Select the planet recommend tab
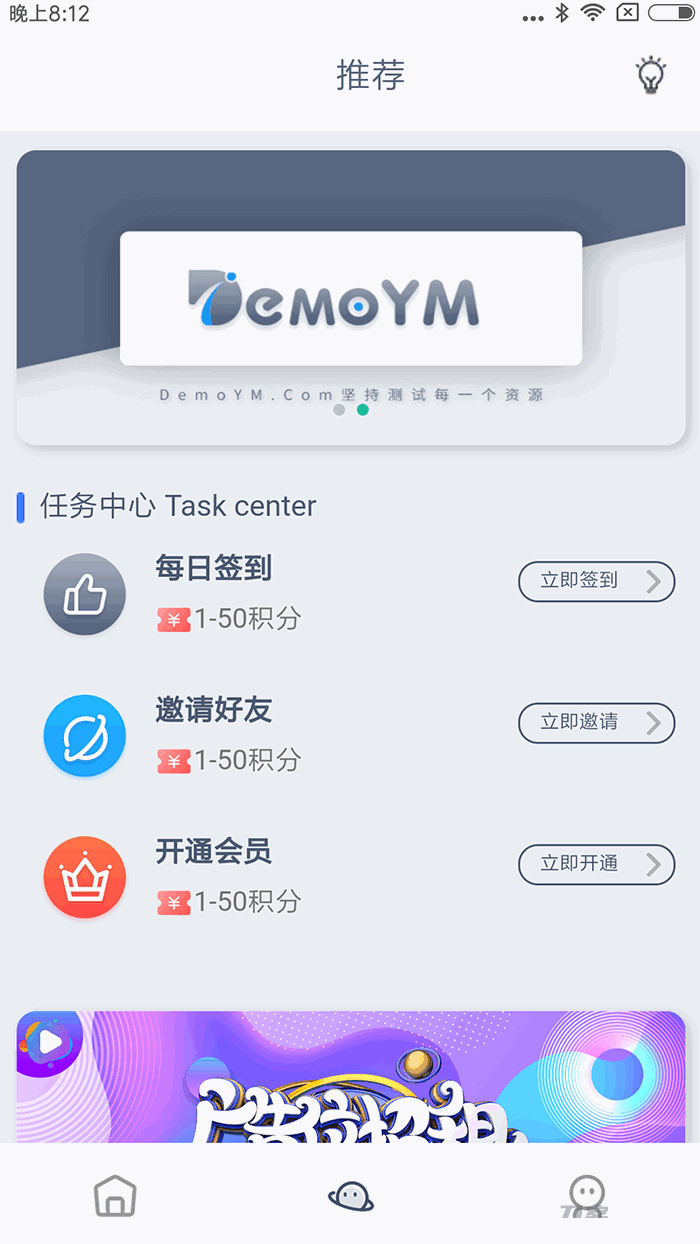Viewport: 700px width, 1244px height. (x=351, y=1196)
